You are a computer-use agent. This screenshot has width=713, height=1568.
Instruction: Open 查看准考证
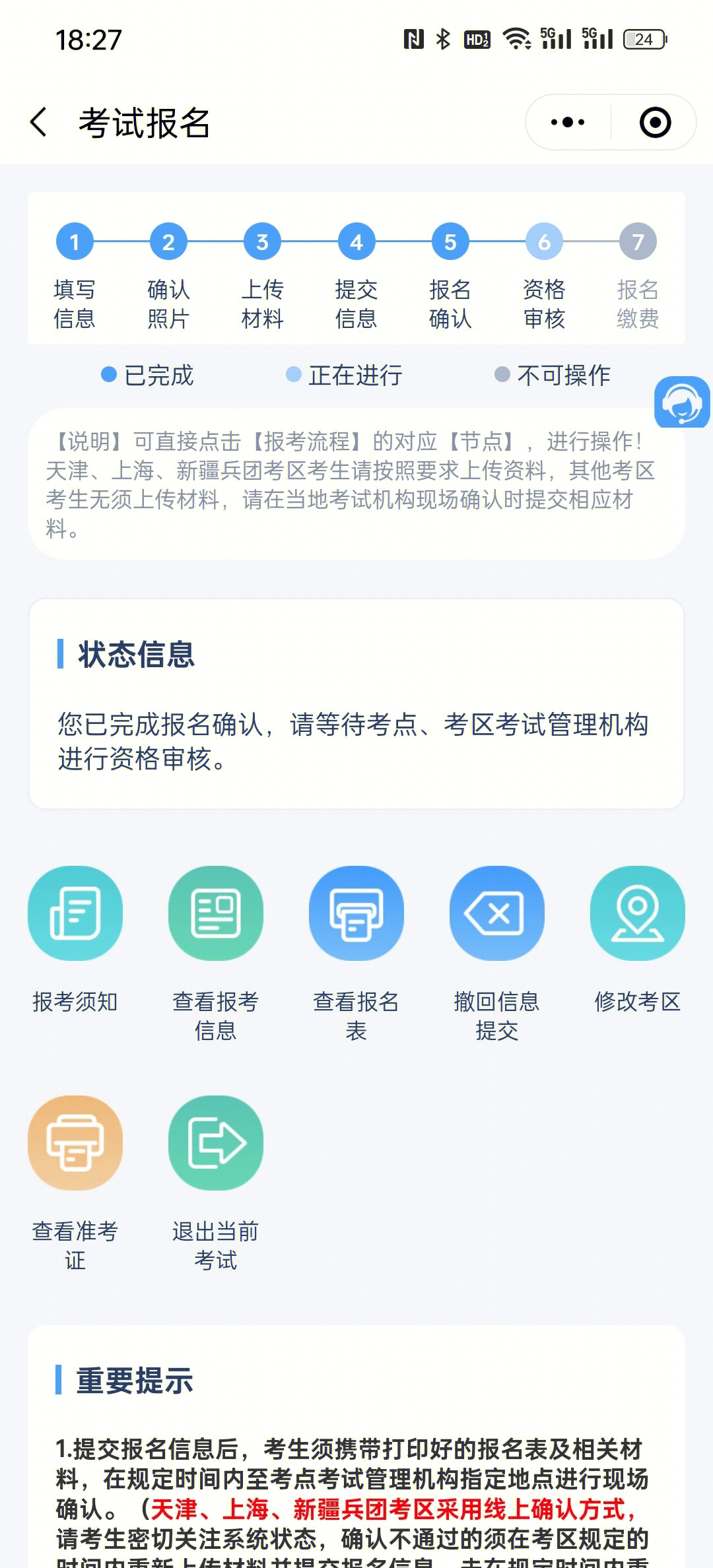point(75,1143)
